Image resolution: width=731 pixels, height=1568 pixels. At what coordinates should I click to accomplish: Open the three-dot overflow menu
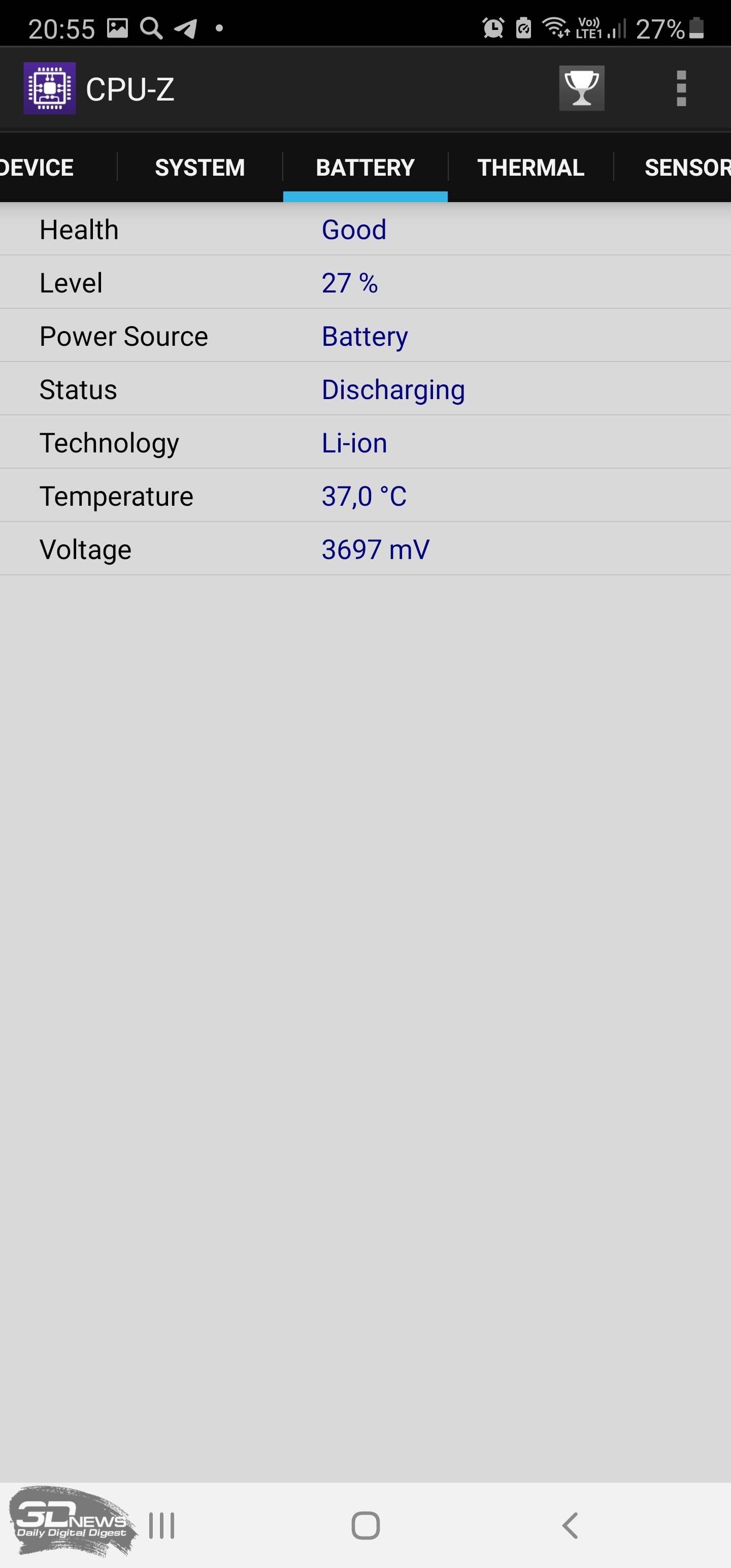tap(681, 89)
